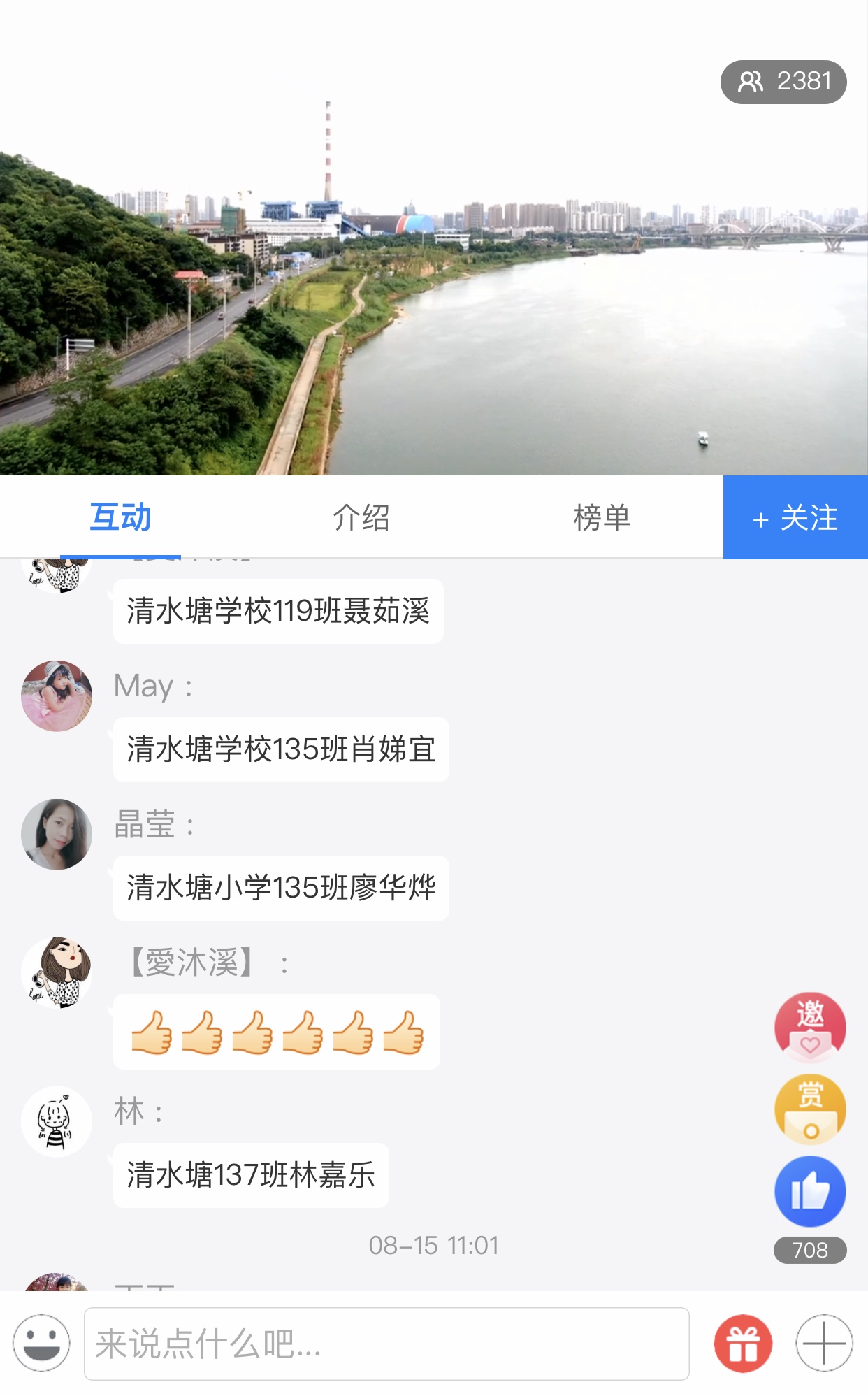Open 晶莹's profile avatar
Viewport: 868px width, 1396px height.
pyautogui.click(x=57, y=835)
